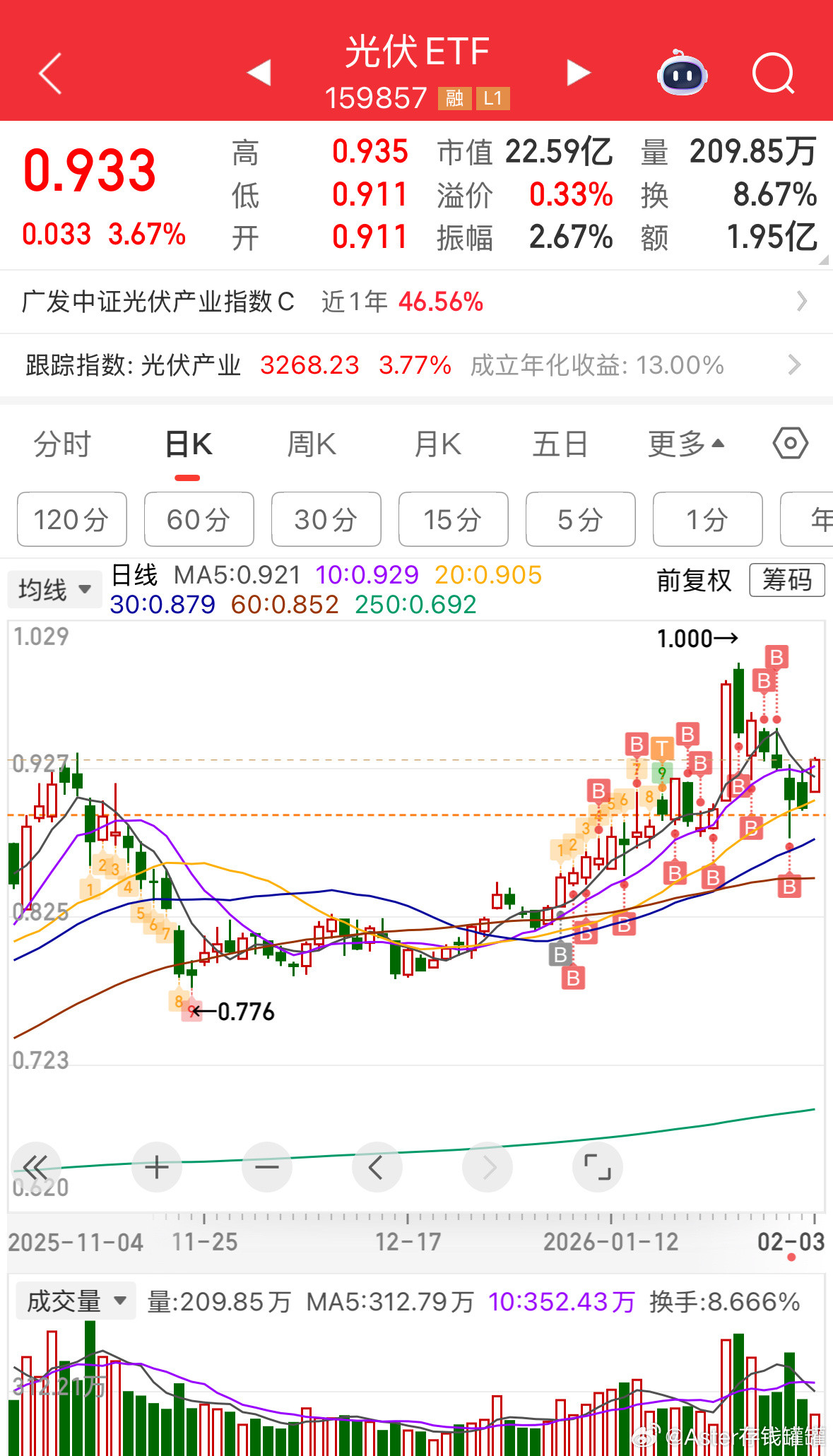Switch to the 周K weekly tab
833x1456 pixels.
311,443
